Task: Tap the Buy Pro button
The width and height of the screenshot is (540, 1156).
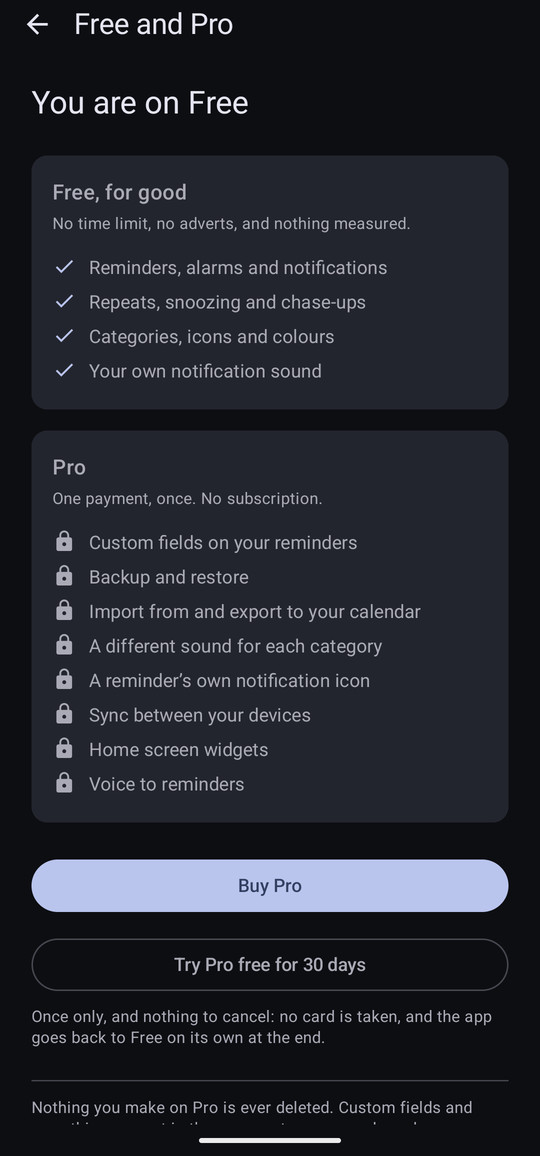Action: (270, 885)
